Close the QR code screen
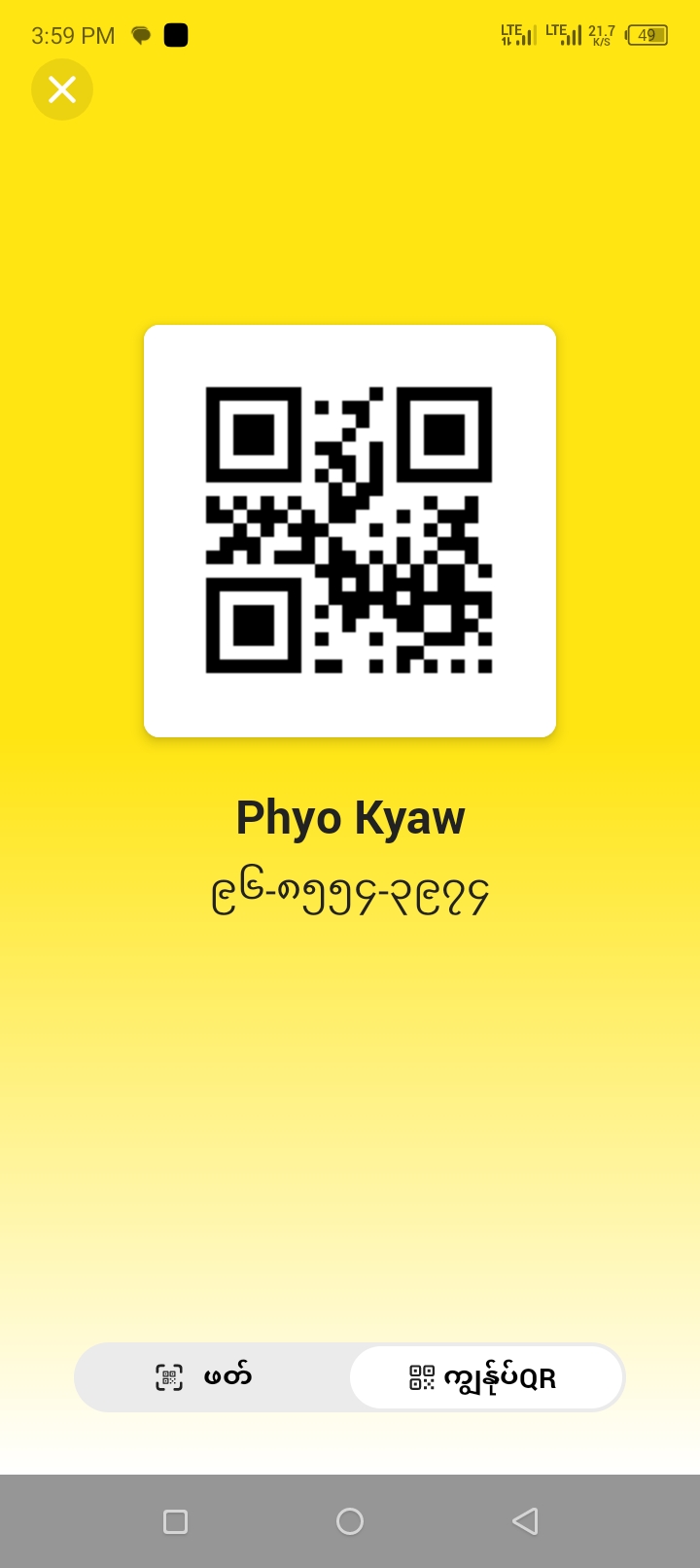 [62, 89]
